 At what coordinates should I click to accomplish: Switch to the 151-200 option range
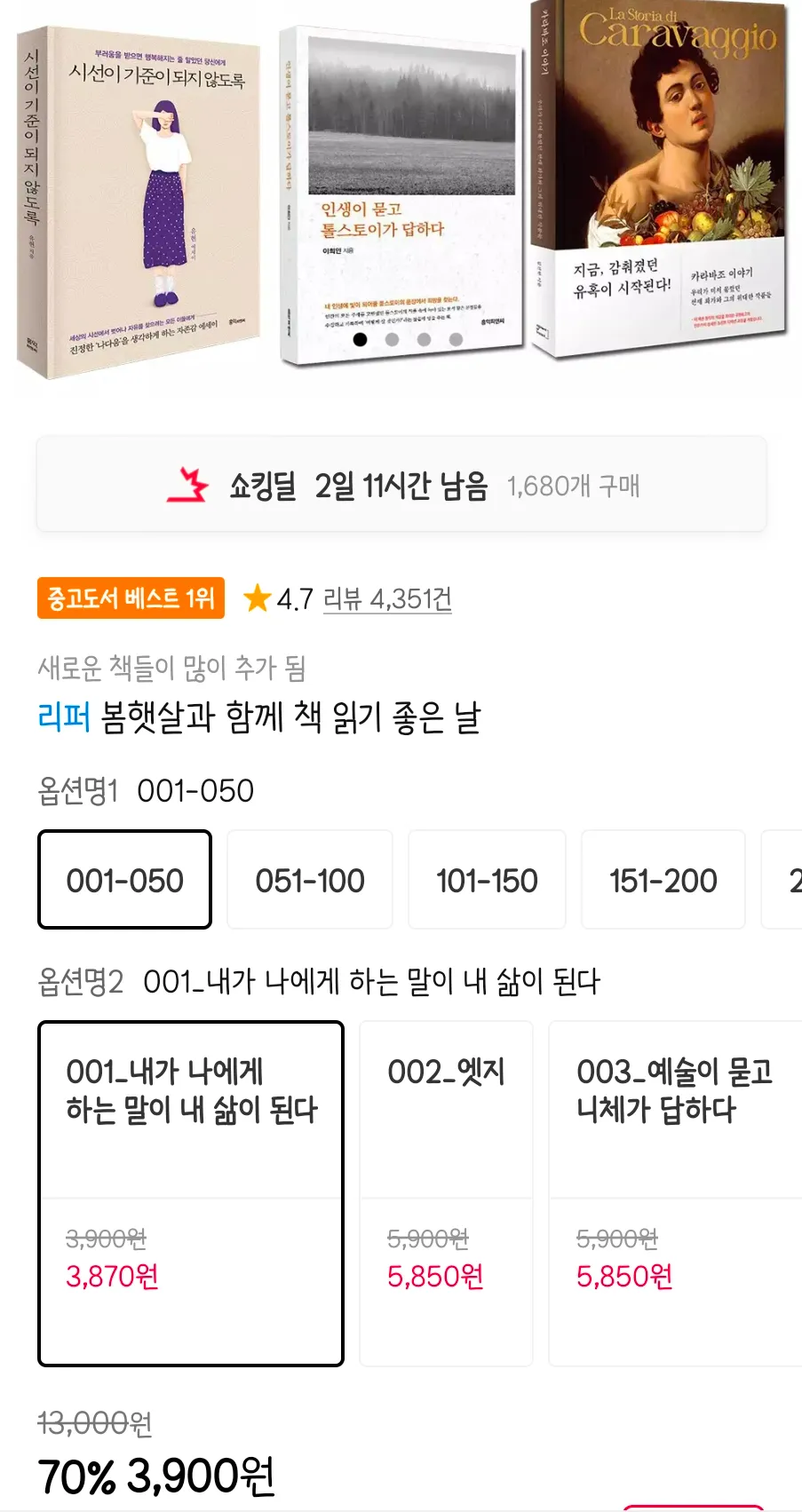[663, 880]
